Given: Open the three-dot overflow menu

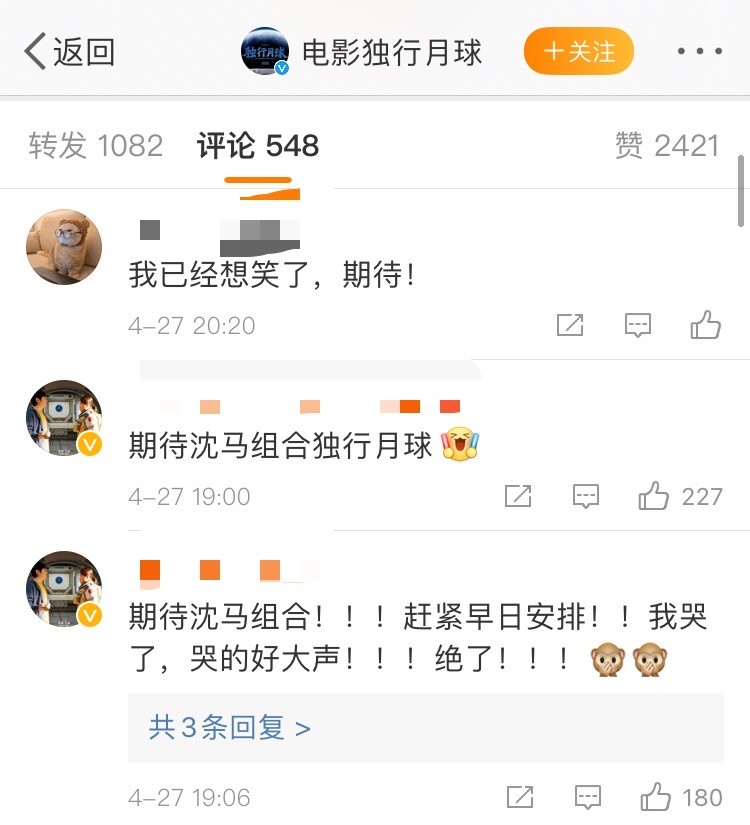Looking at the screenshot, I should pos(699,51).
